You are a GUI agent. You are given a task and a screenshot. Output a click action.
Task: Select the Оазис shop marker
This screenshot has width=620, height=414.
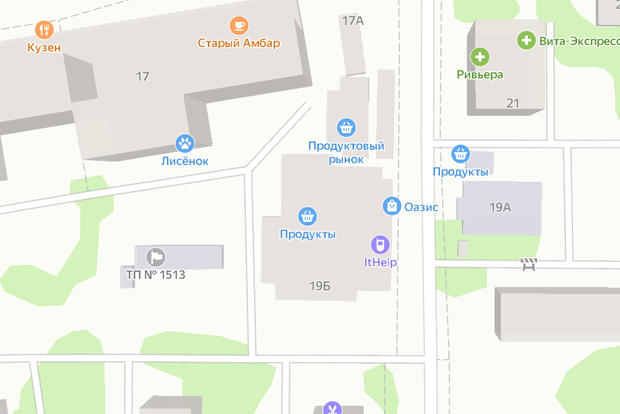click(x=392, y=206)
